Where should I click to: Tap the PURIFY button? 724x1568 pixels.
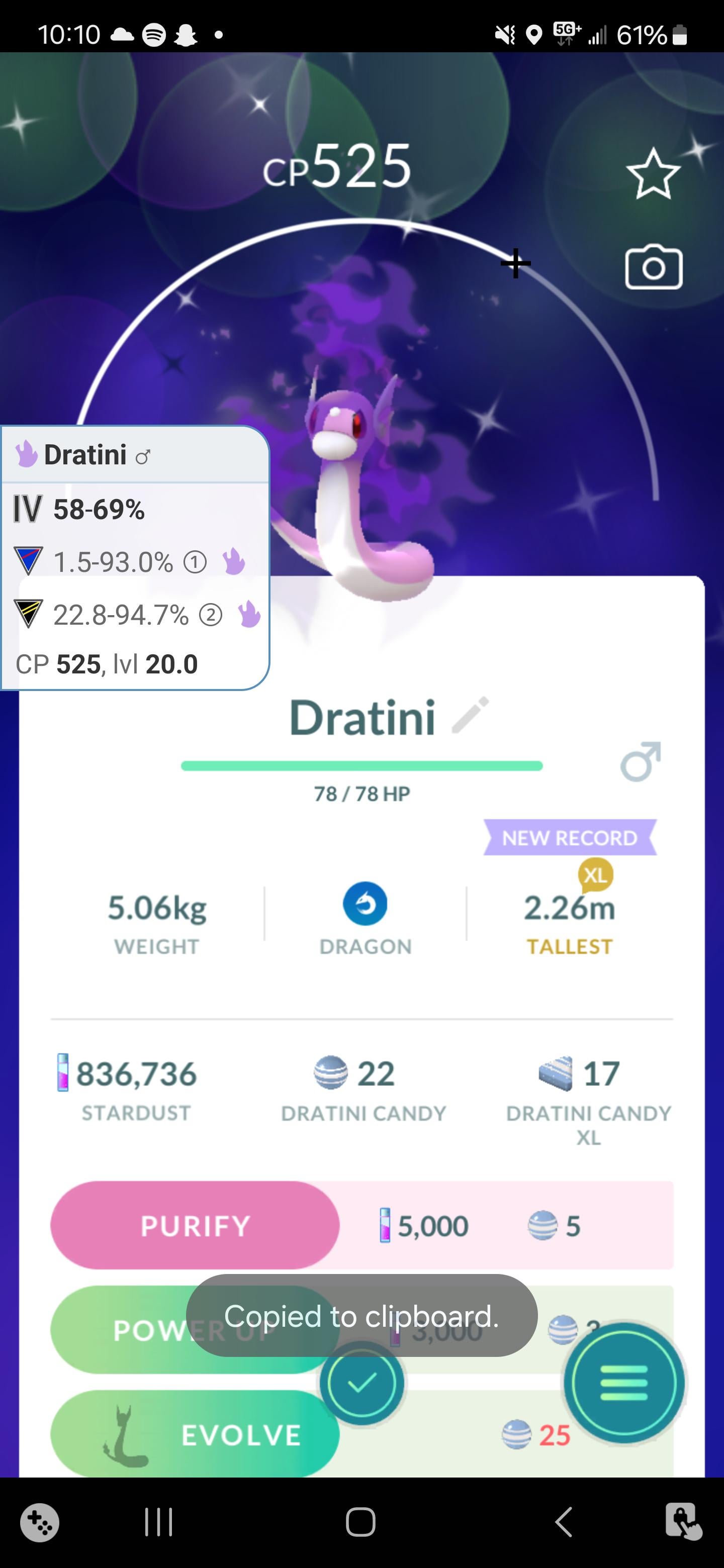[195, 1225]
